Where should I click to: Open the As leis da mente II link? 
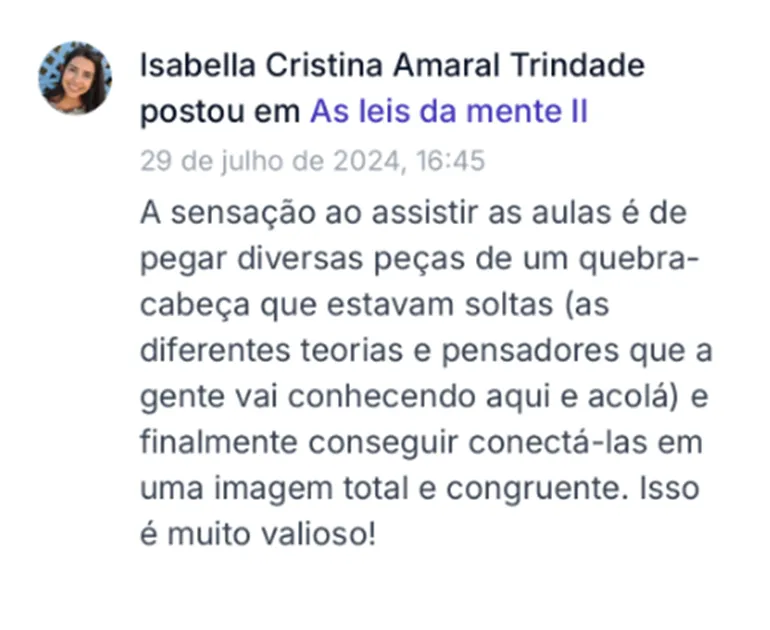448,111
